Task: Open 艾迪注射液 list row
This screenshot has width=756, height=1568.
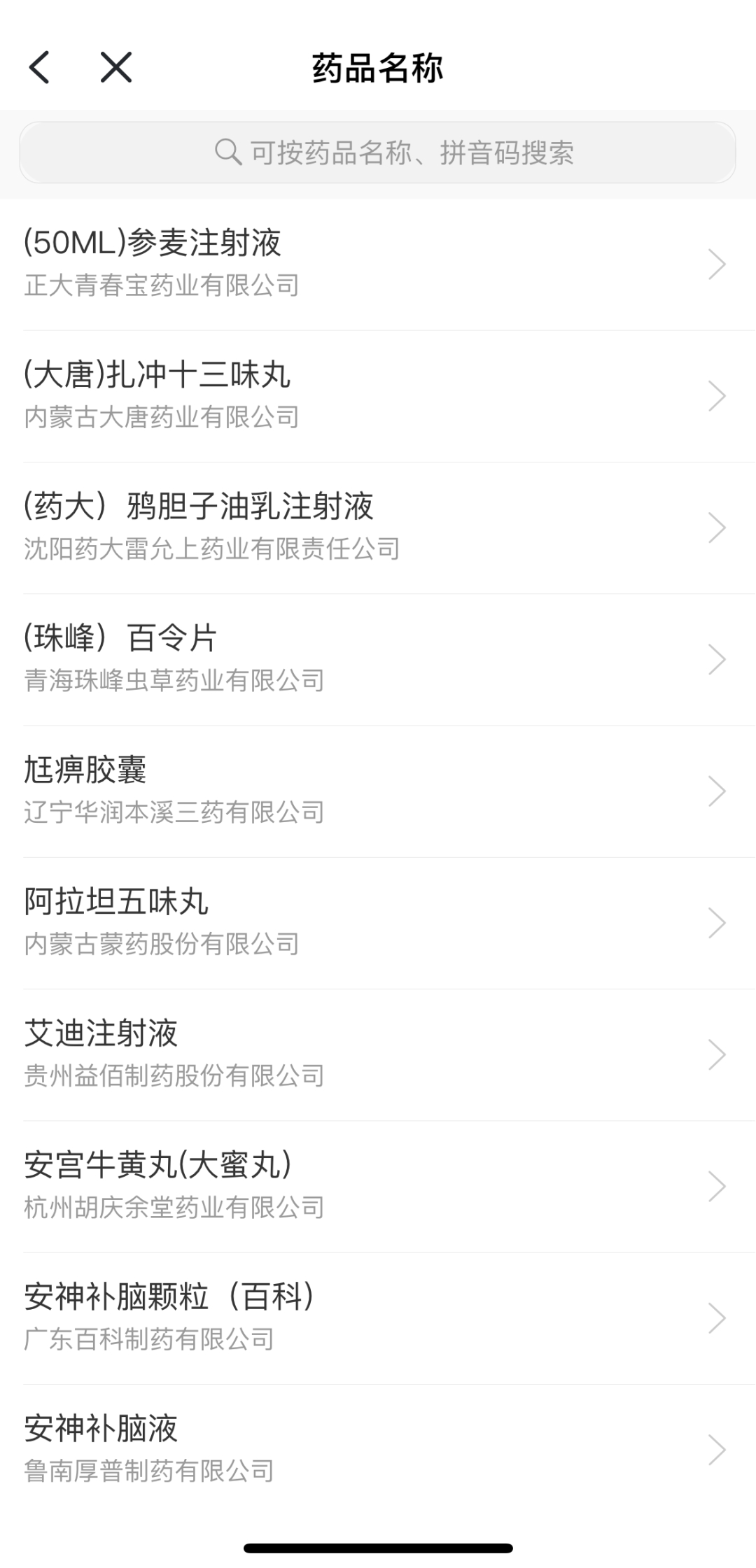Action: pos(378,1054)
